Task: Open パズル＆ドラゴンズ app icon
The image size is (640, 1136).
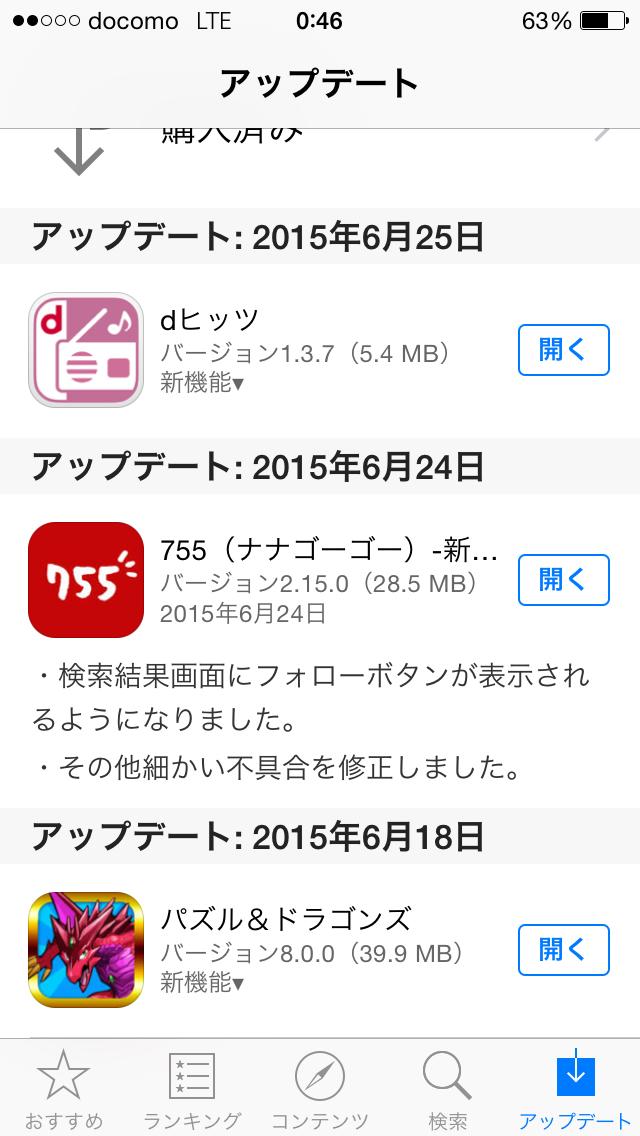Action: tap(86, 950)
